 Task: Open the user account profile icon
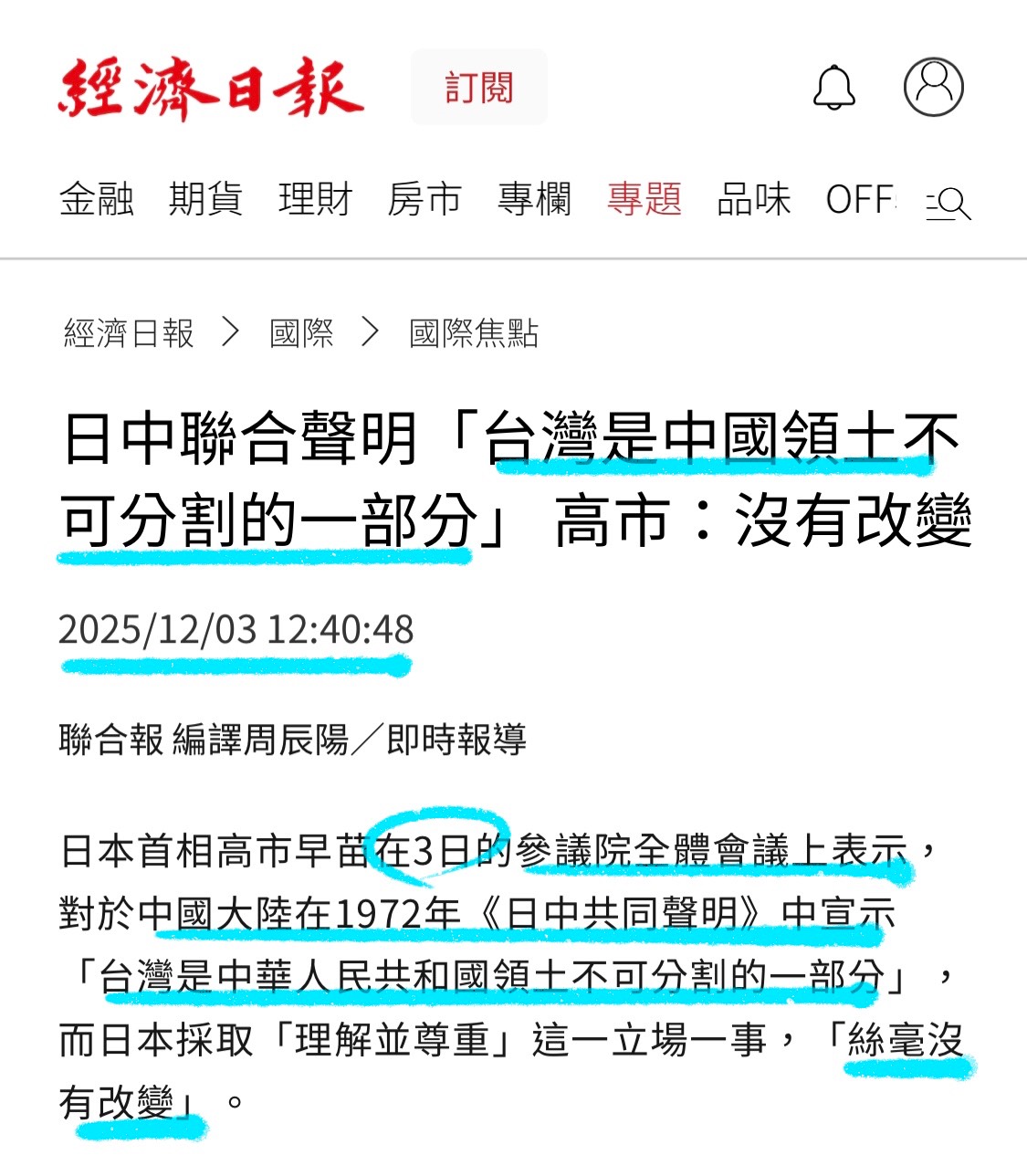pyautogui.click(x=933, y=87)
